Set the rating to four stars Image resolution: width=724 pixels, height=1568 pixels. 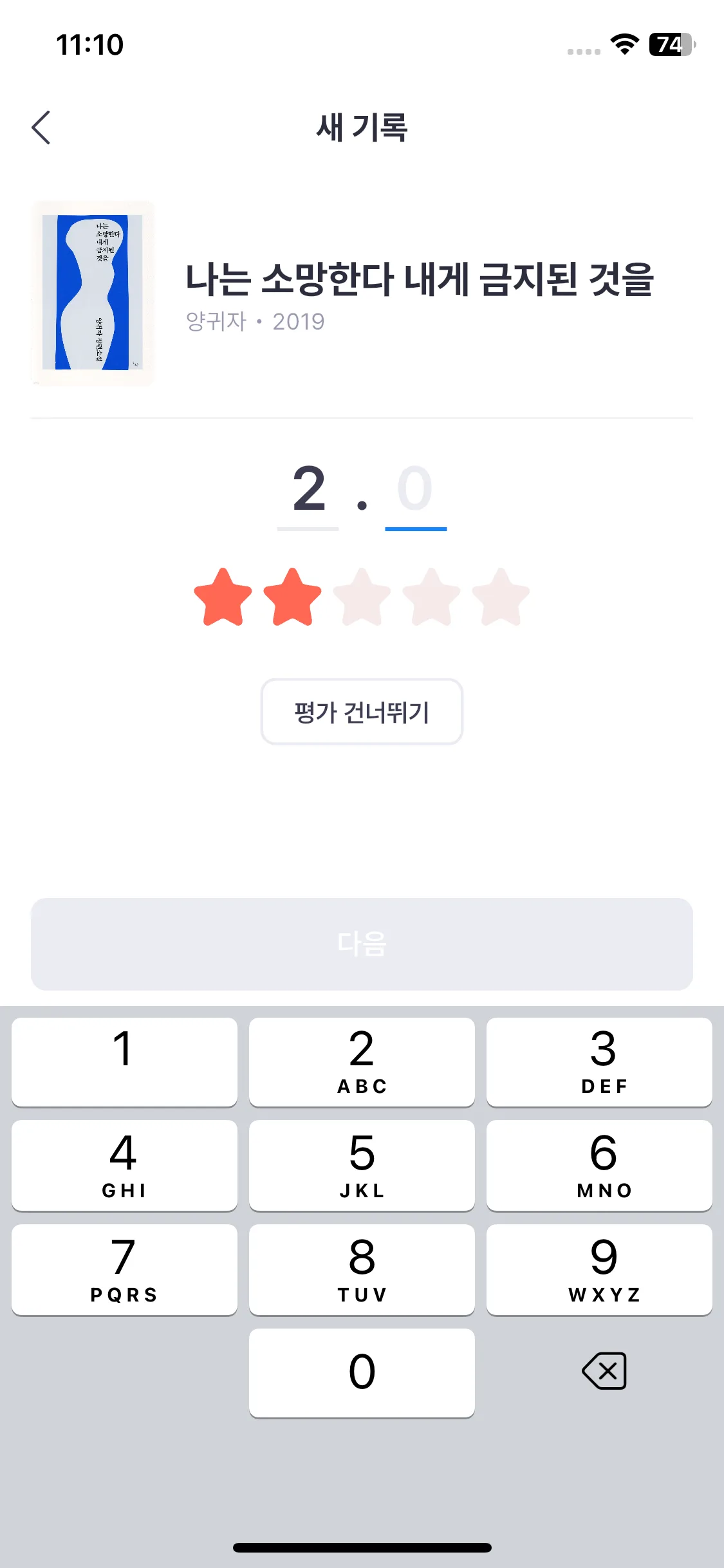click(x=431, y=597)
